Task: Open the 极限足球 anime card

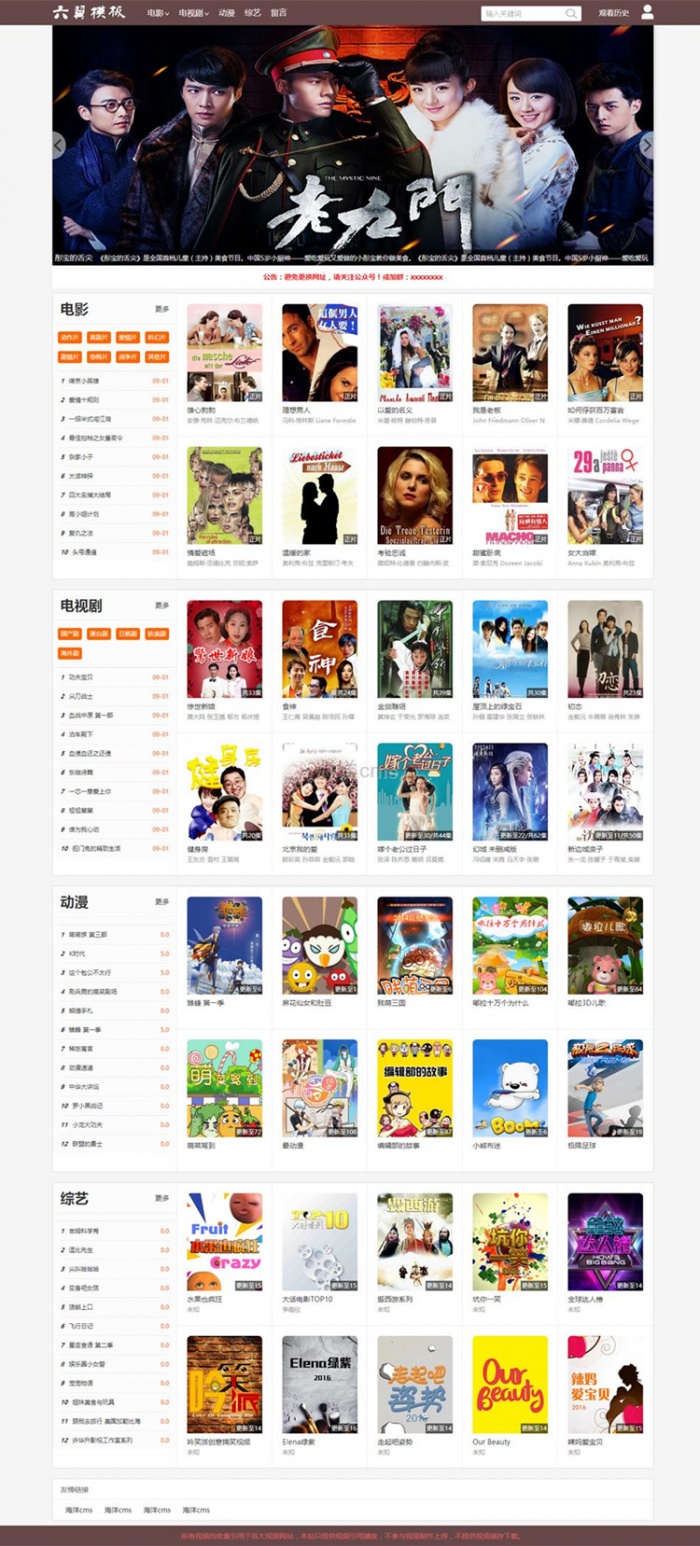Action: click(x=605, y=1088)
